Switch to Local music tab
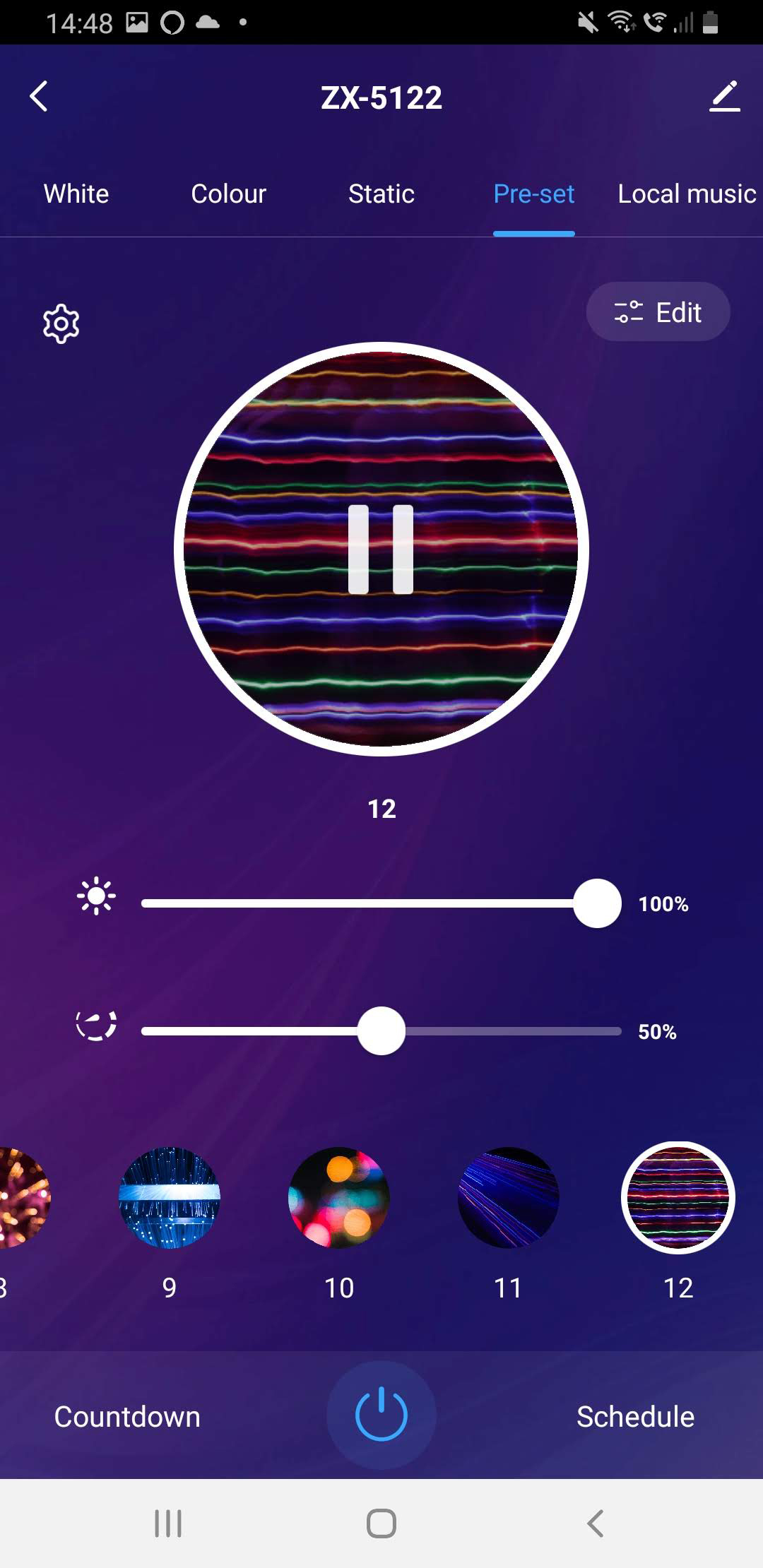Image resolution: width=763 pixels, height=1568 pixels. coord(686,194)
